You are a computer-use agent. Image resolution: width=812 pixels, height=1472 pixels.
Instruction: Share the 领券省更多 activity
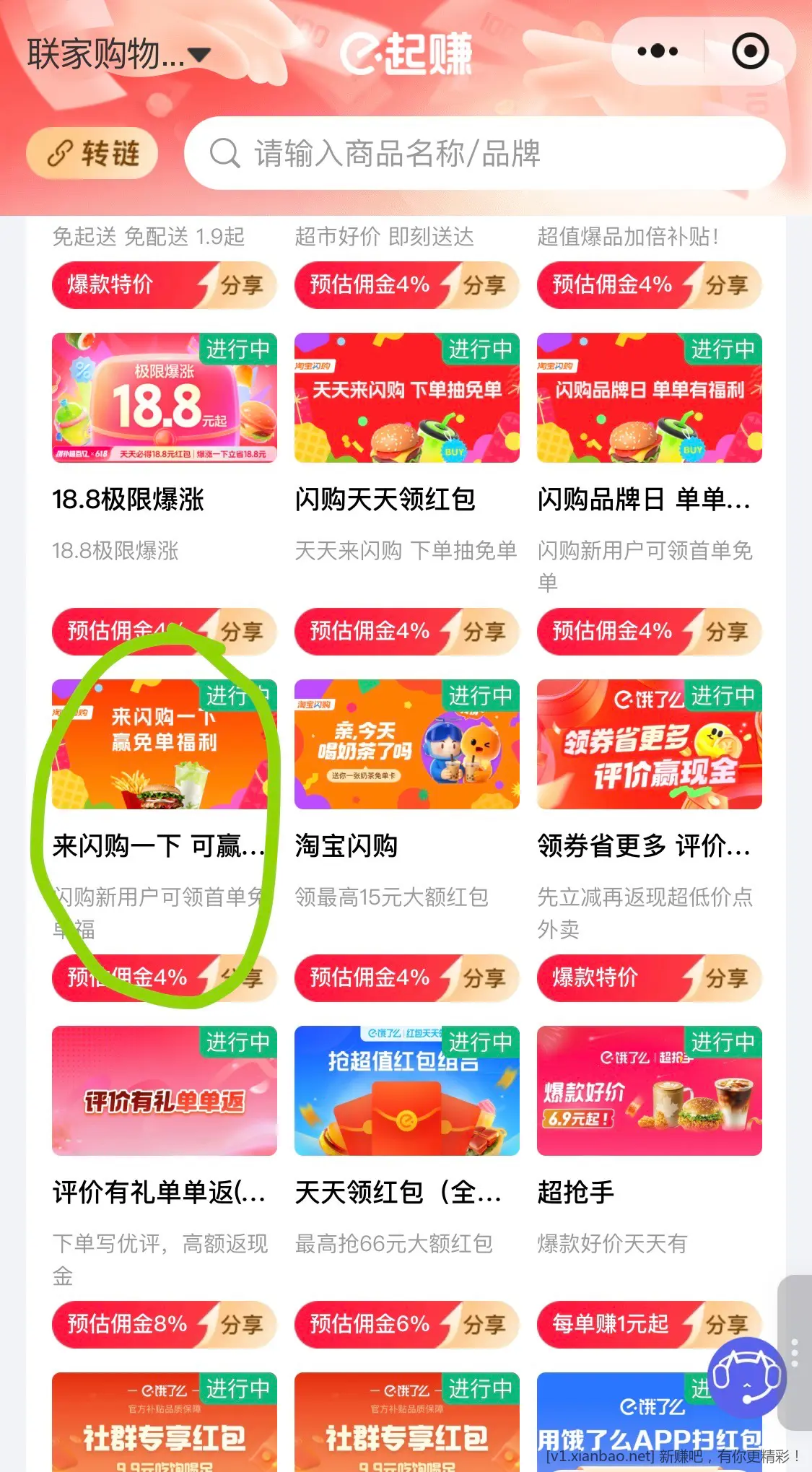725,978
